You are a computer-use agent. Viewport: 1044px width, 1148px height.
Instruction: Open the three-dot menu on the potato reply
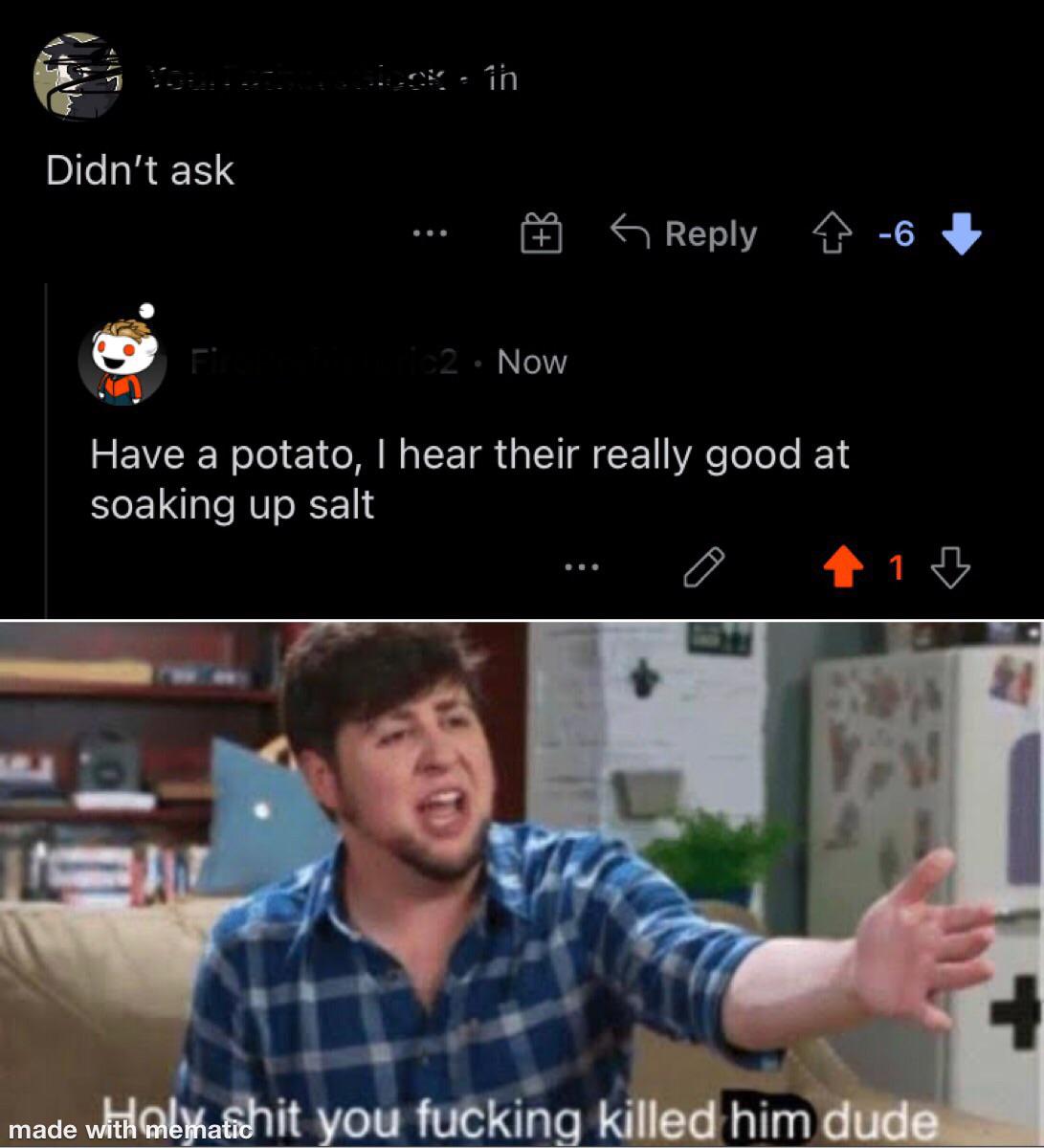click(x=584, y=566)
